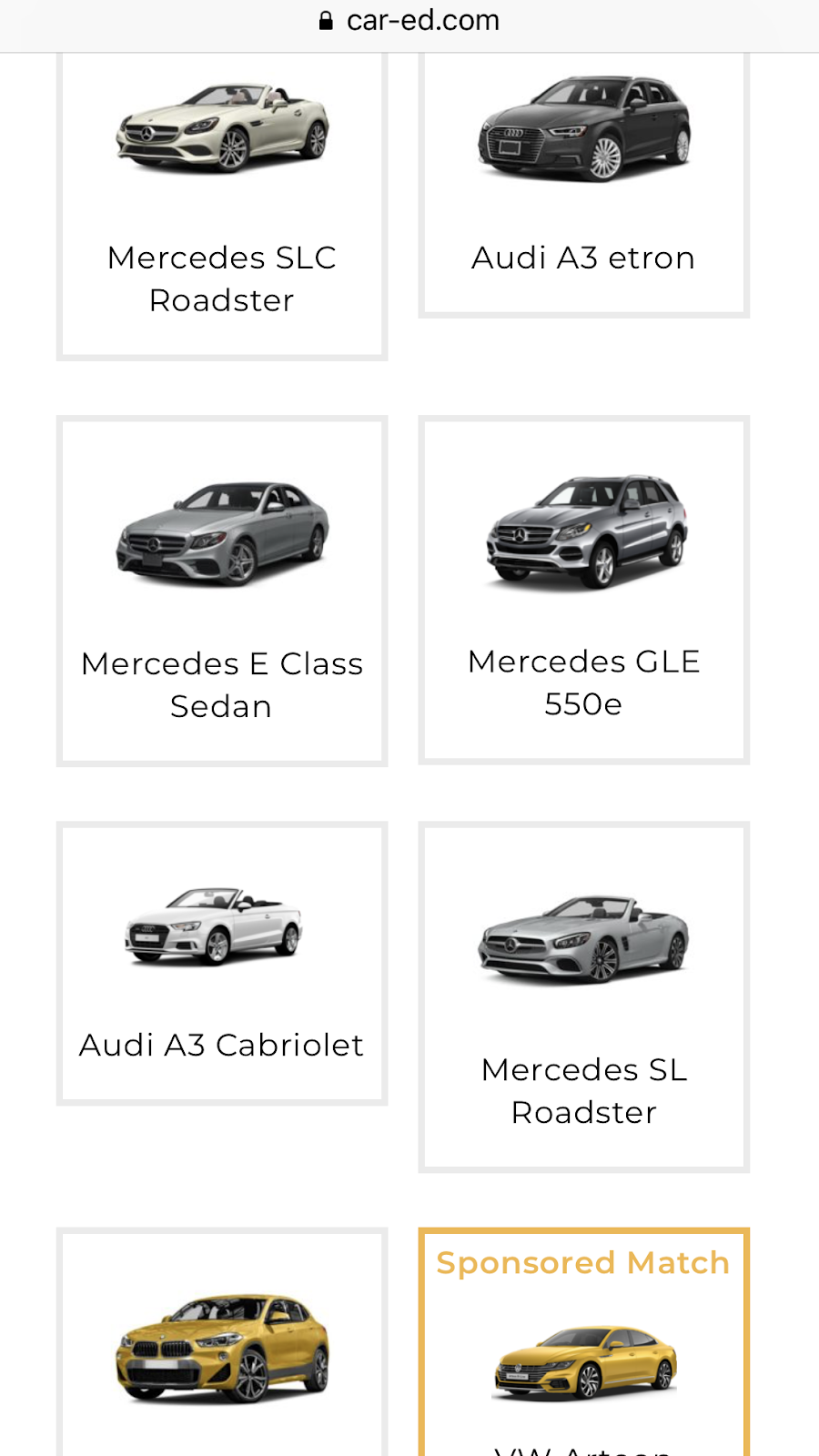Tap the car-ed.com address bar

(x=409, y=21)
